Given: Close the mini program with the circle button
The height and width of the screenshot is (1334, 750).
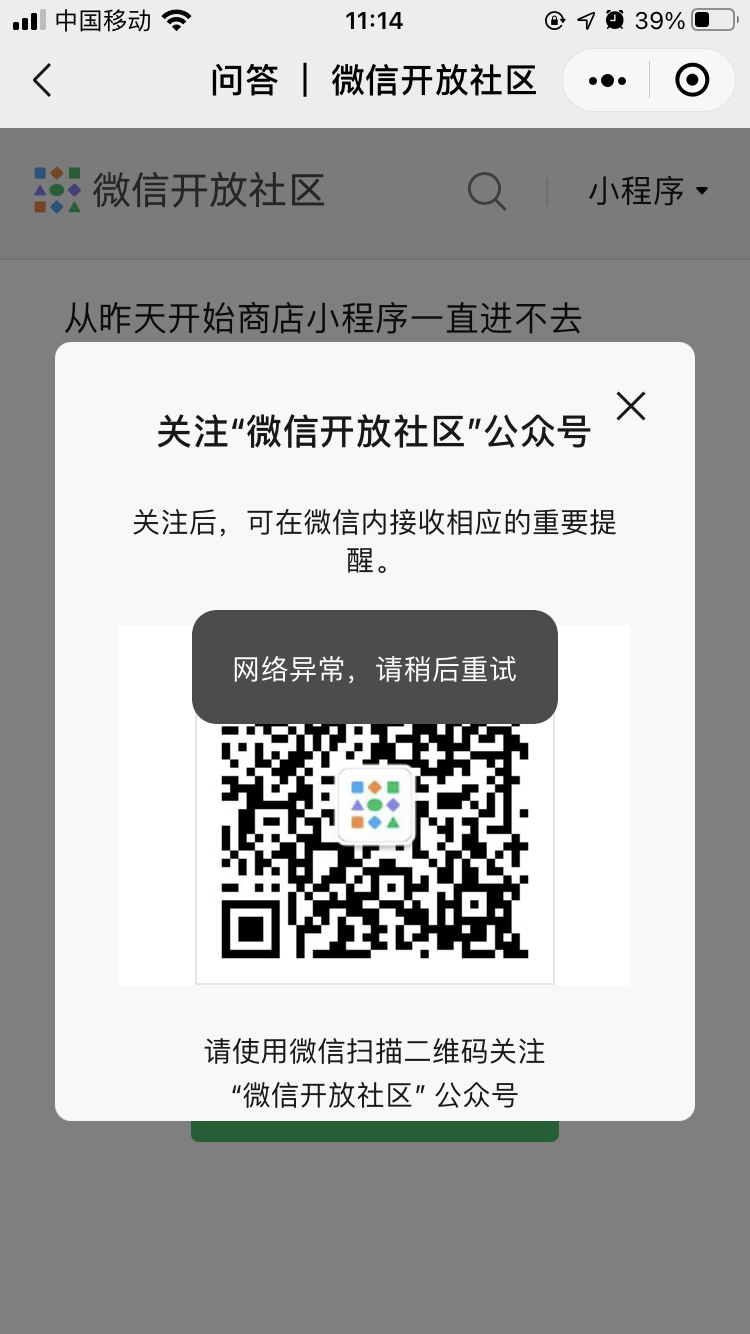Looking at the screenshot, I should pos(692,80).
